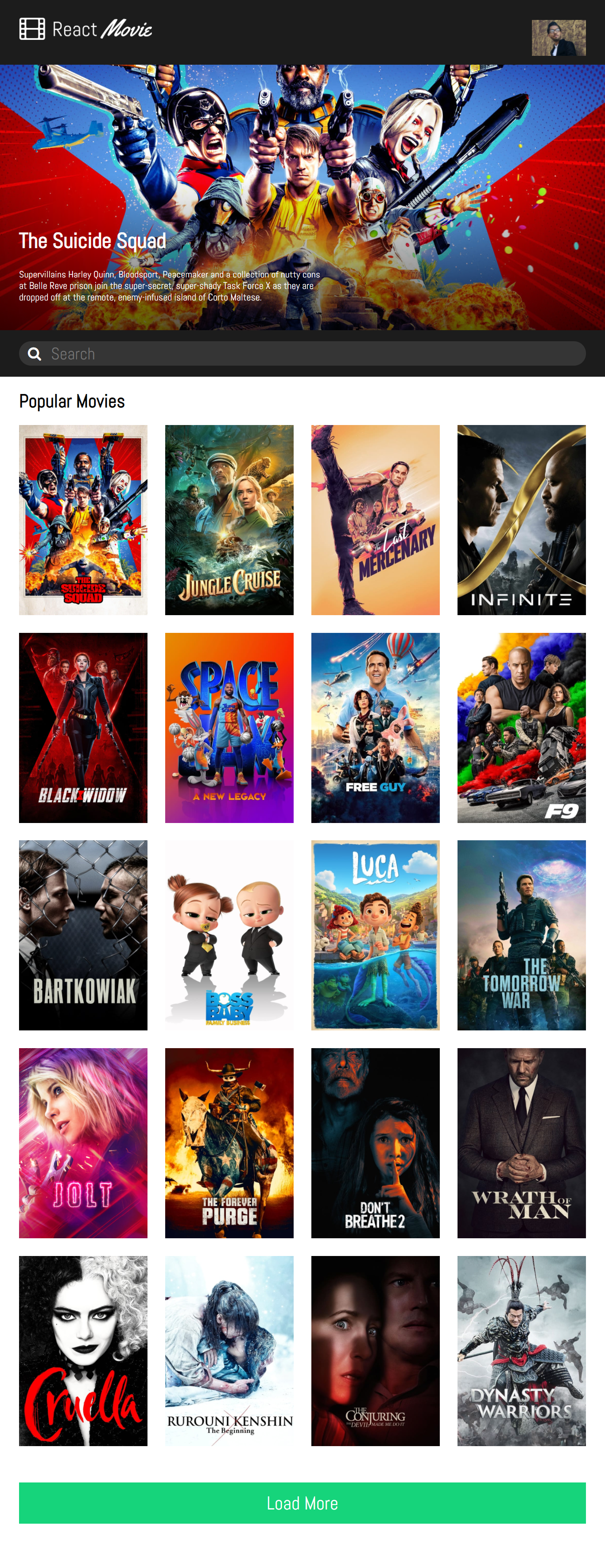605x1568 pixels.
Task: Open The Tomorrow War poster
Action: tap(521, 935)
